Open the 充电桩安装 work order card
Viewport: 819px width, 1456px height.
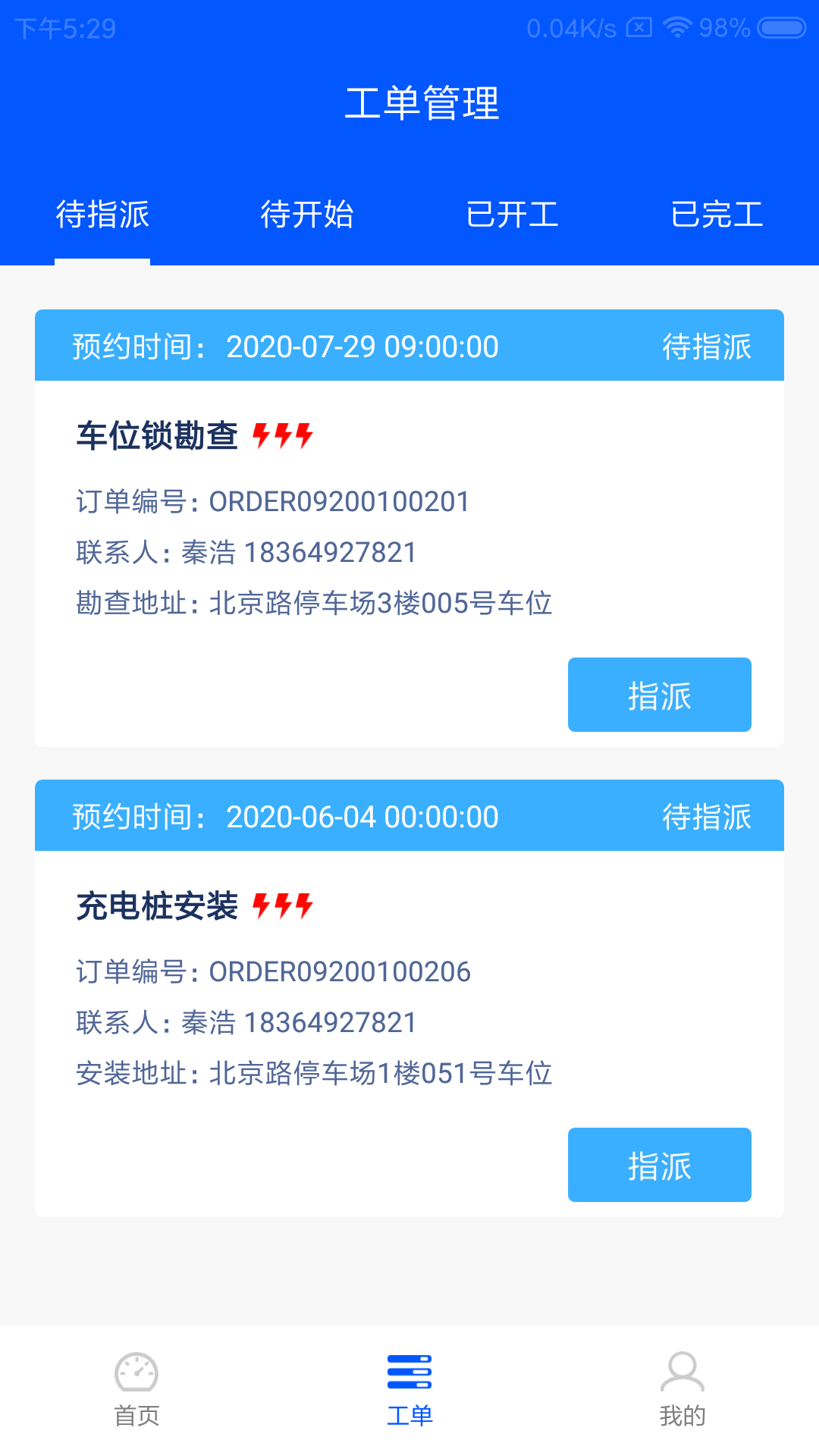409,998
